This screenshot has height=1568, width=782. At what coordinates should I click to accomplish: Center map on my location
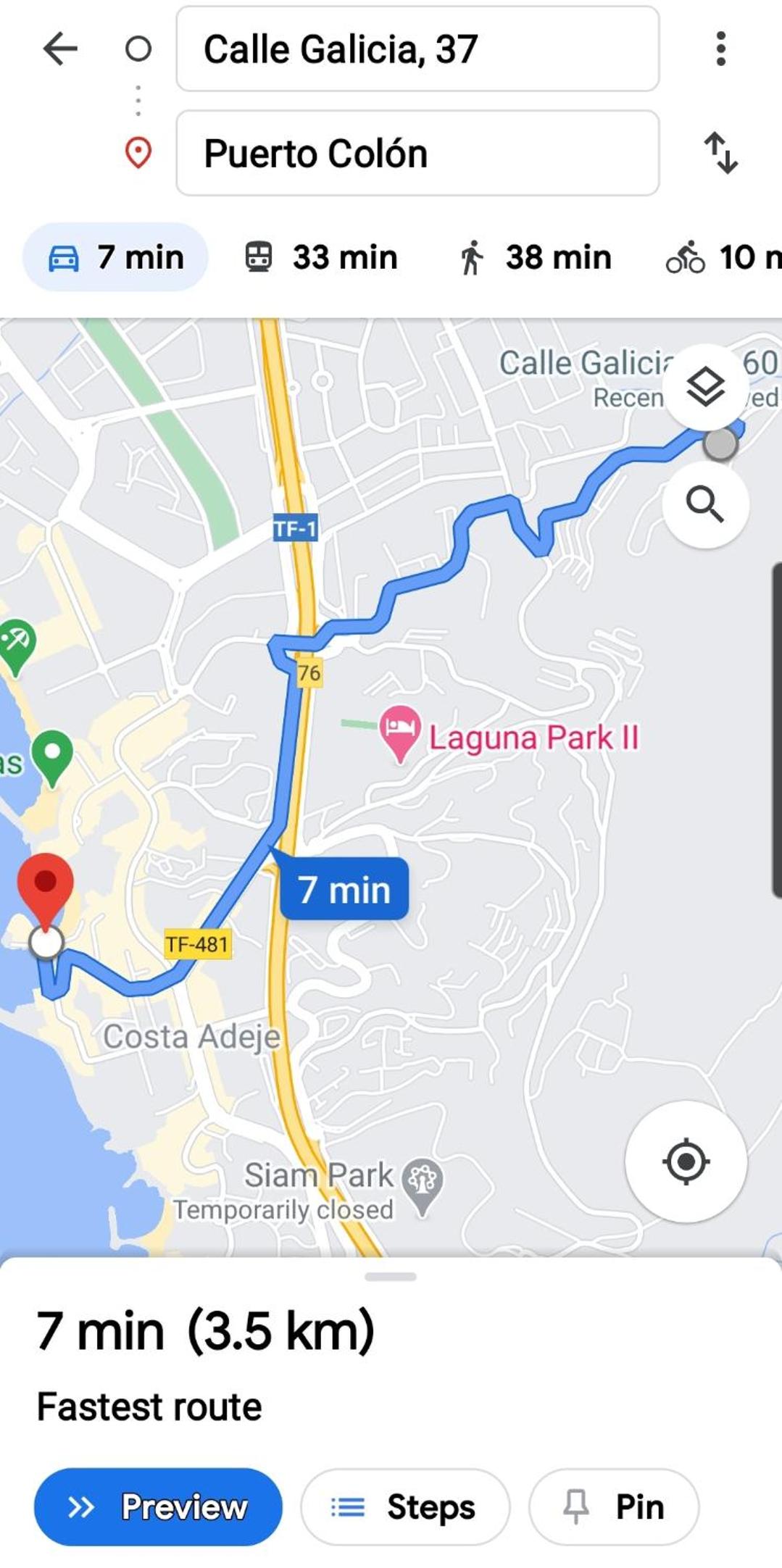[686, 1162]
